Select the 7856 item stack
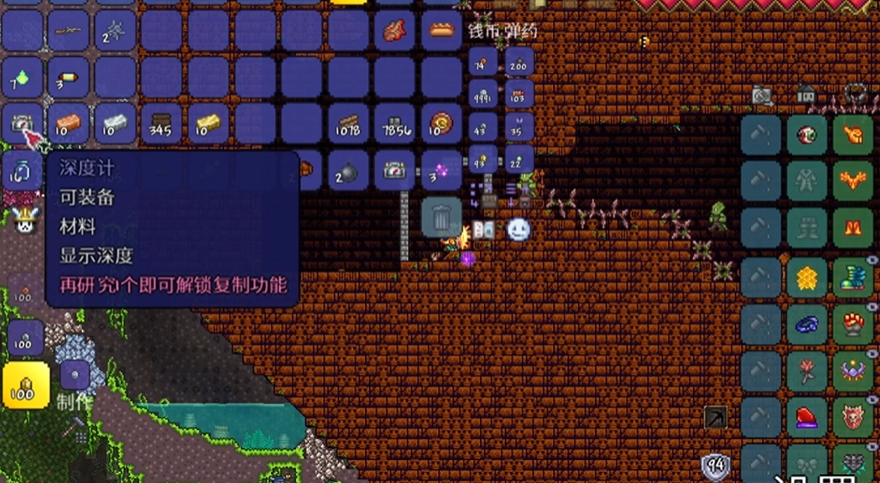Image resolution: width=880 pixels, height=483 pixels. click(x=394, y=124)
